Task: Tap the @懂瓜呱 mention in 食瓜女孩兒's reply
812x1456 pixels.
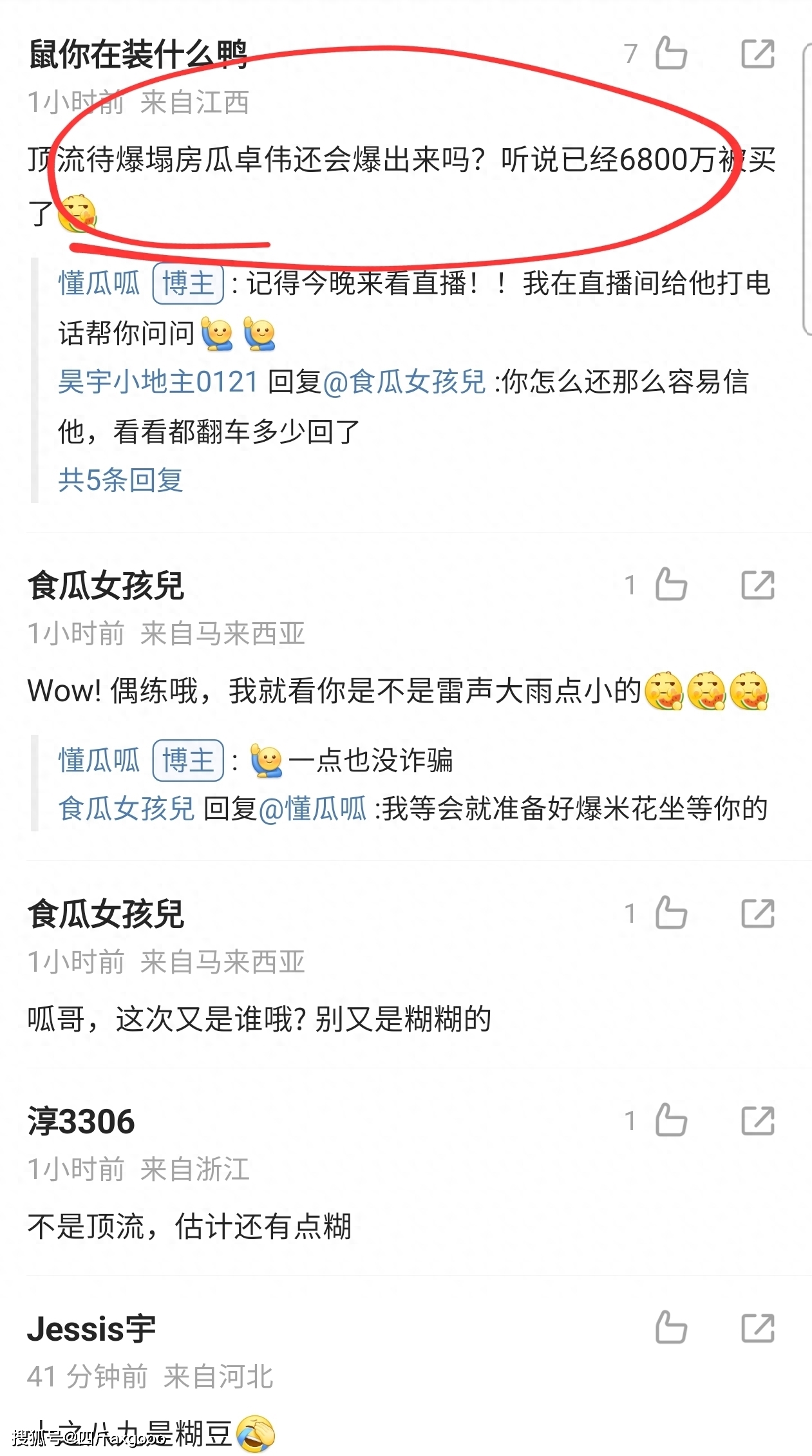Action: tap(313, 809)
